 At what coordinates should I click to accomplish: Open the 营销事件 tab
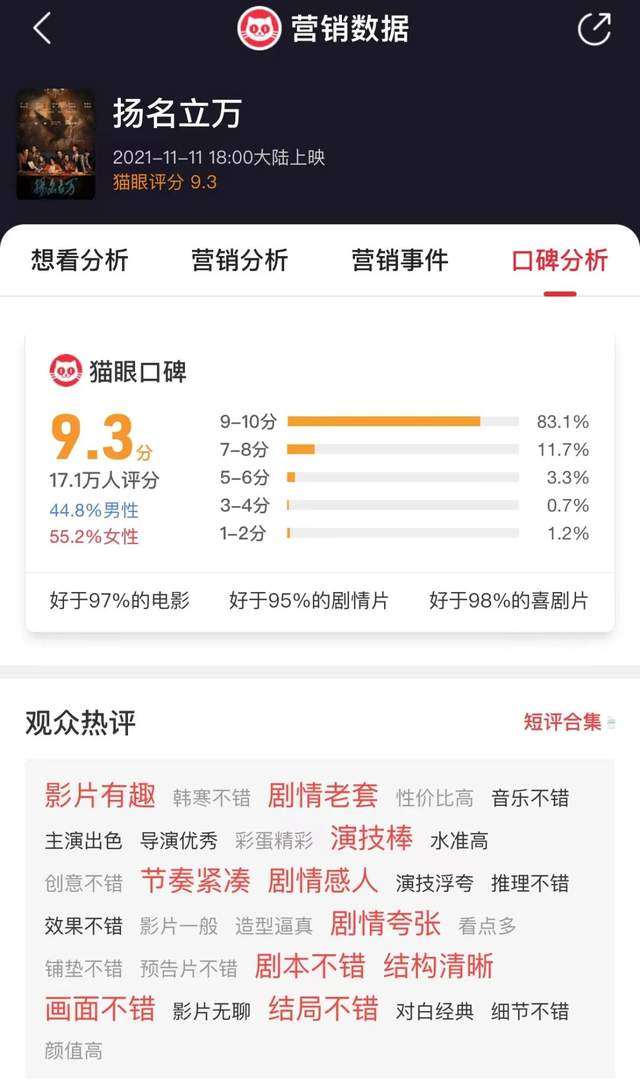coord(400,260)
